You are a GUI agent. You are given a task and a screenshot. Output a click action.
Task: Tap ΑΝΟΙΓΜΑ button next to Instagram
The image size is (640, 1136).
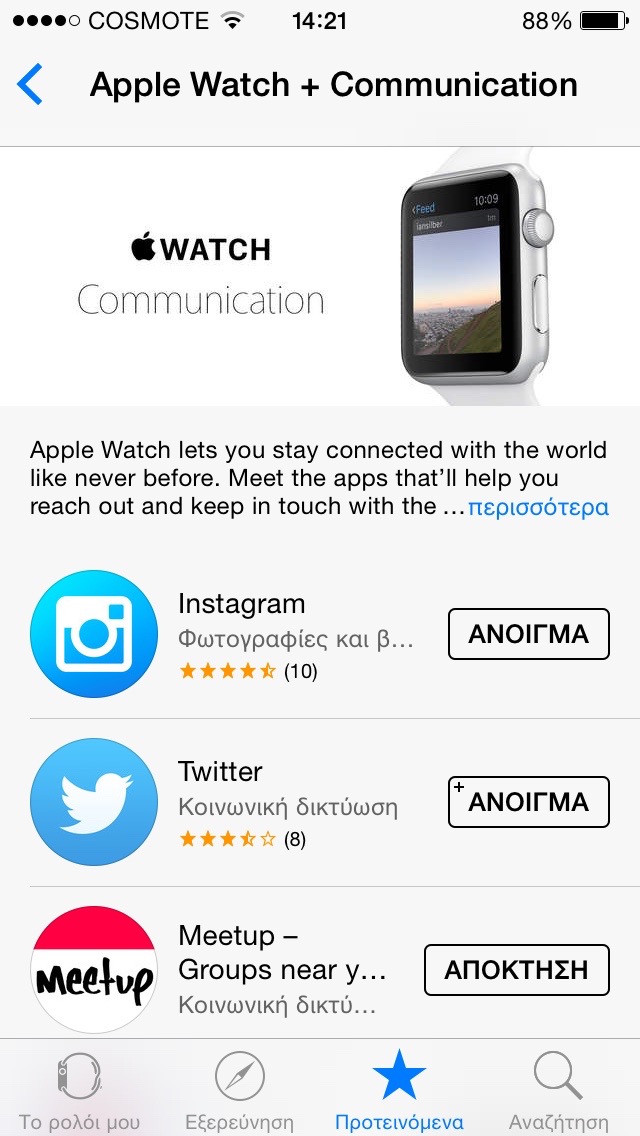[x=528, y=634]
